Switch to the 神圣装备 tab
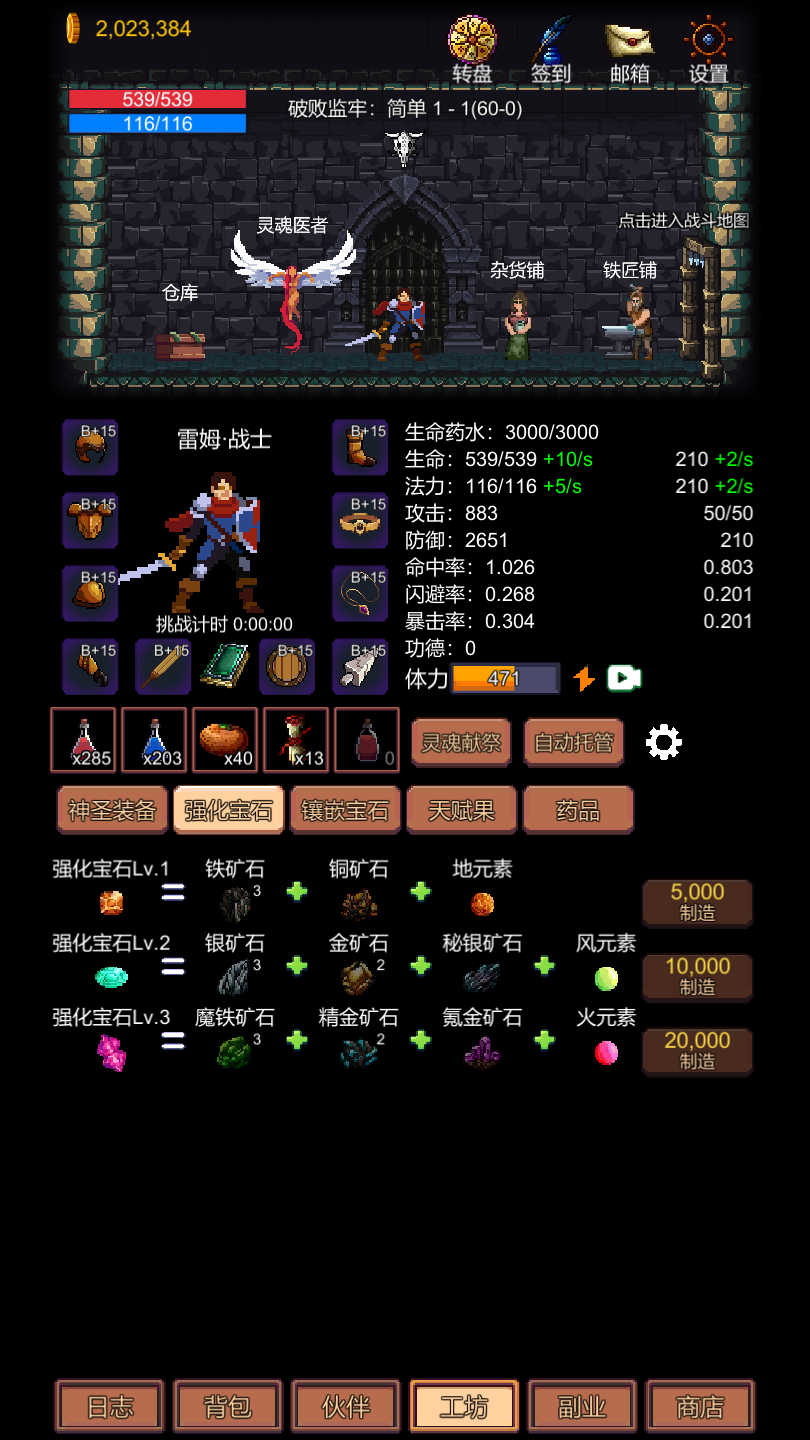 (112, 810)
